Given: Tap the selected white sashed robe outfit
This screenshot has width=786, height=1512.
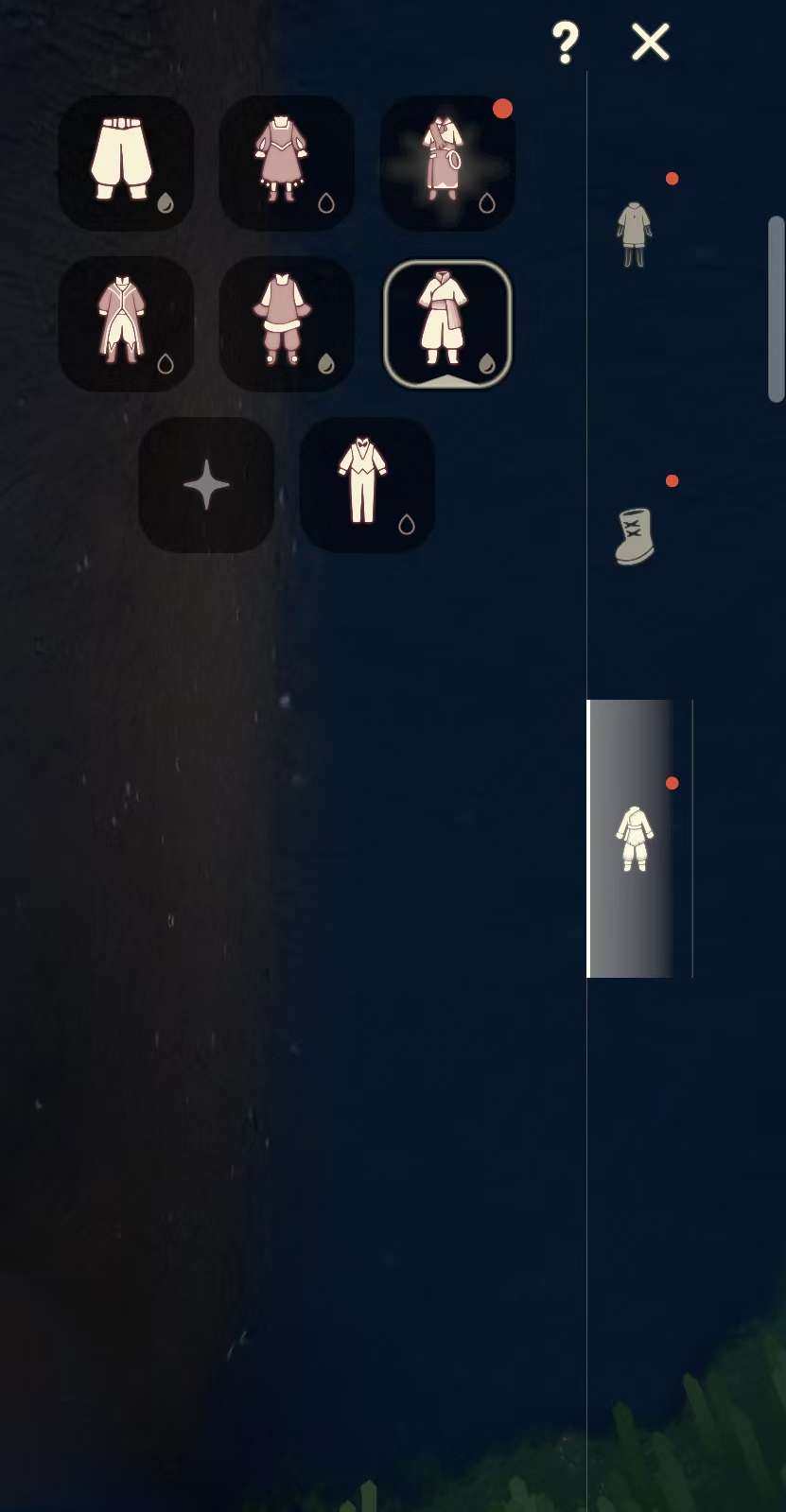Looking at the screenshot, I should click(x=446, y=323).
